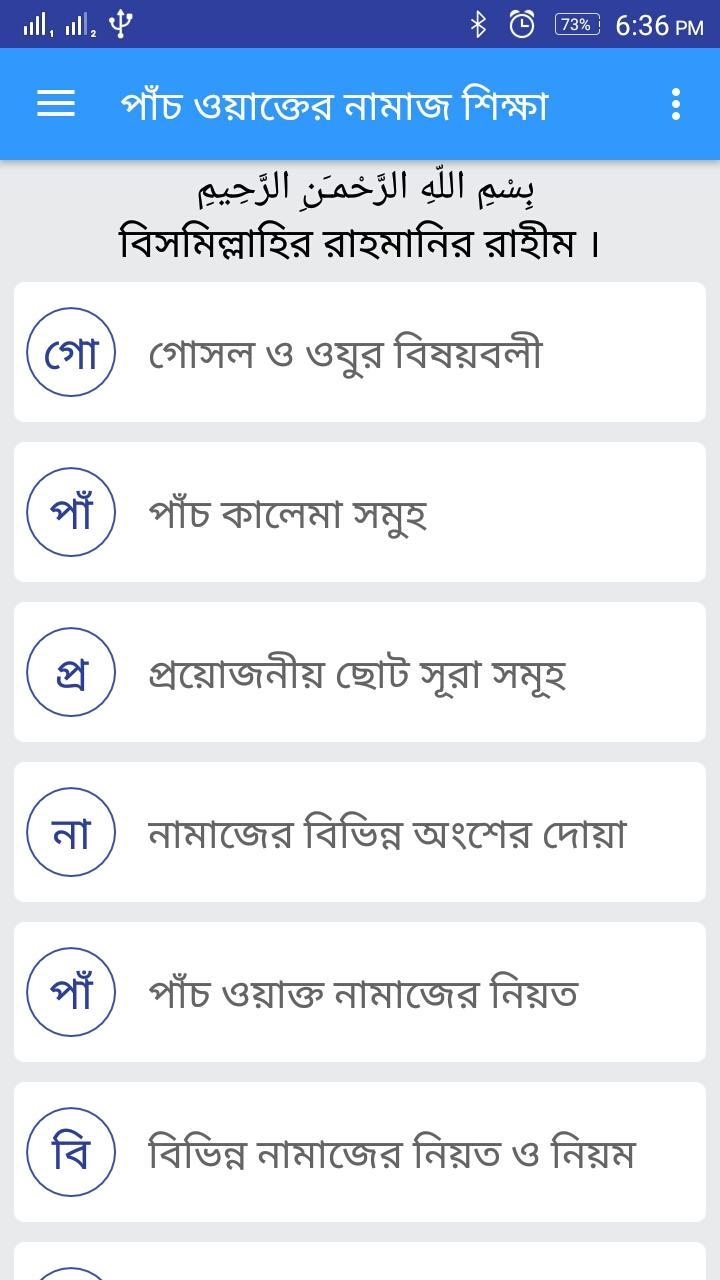
Task: Tap বিভিন্ন নামাজের নিয়ত ও নিয়ম
Action: pos(360,1152)
